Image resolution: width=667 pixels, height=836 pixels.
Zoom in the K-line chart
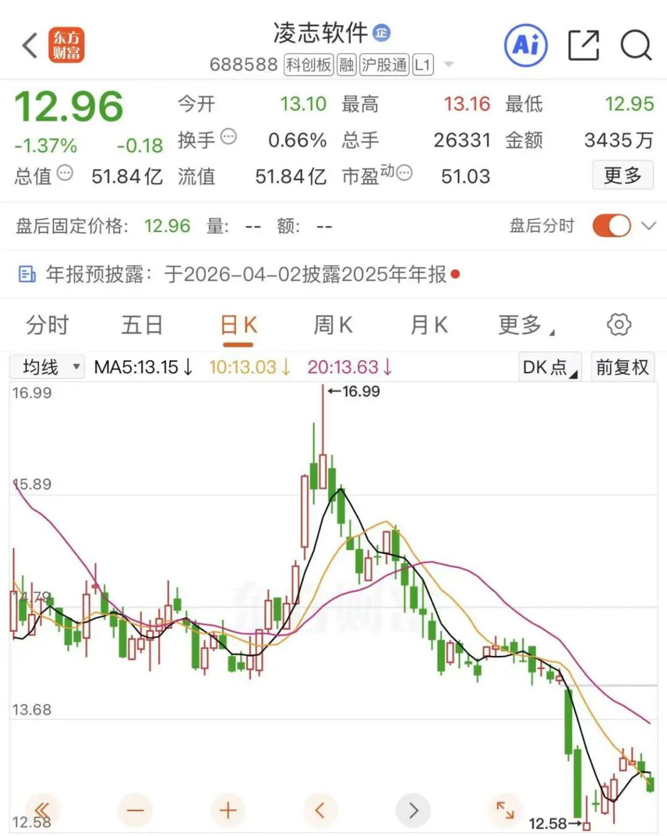click(x=228, y=809)
